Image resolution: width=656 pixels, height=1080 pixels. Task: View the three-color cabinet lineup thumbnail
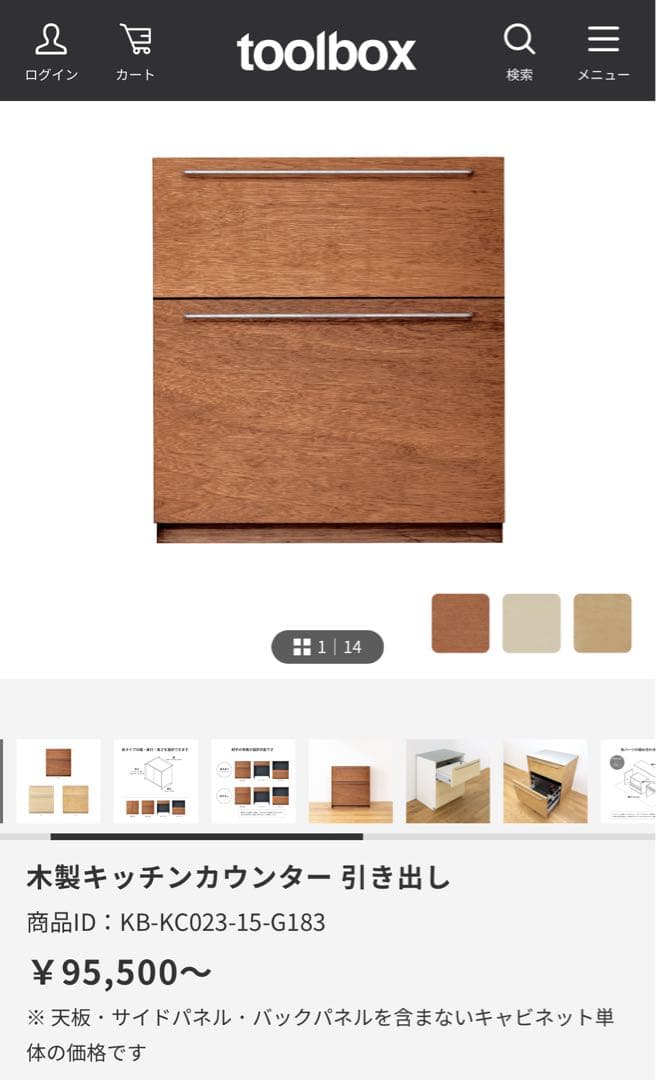pyautogui.click(x=58, y=781)
